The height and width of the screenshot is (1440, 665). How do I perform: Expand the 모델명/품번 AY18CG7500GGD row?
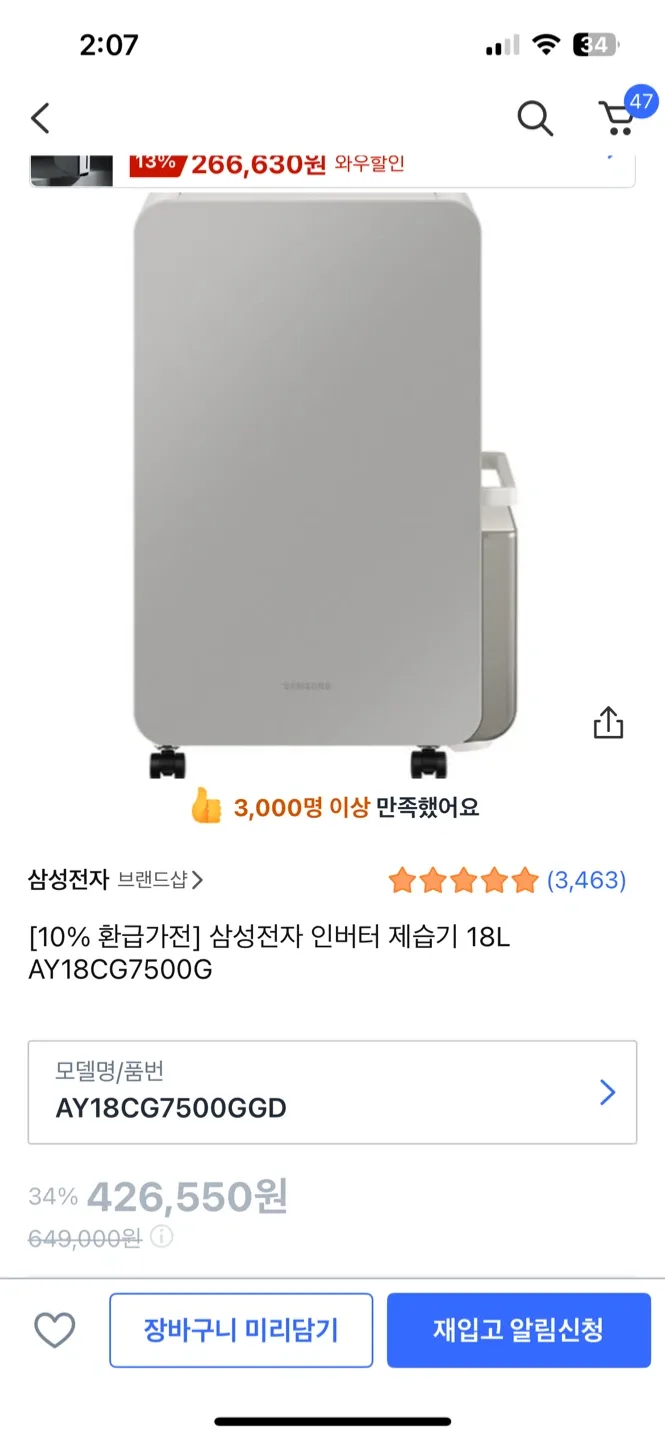(332, 1092)
